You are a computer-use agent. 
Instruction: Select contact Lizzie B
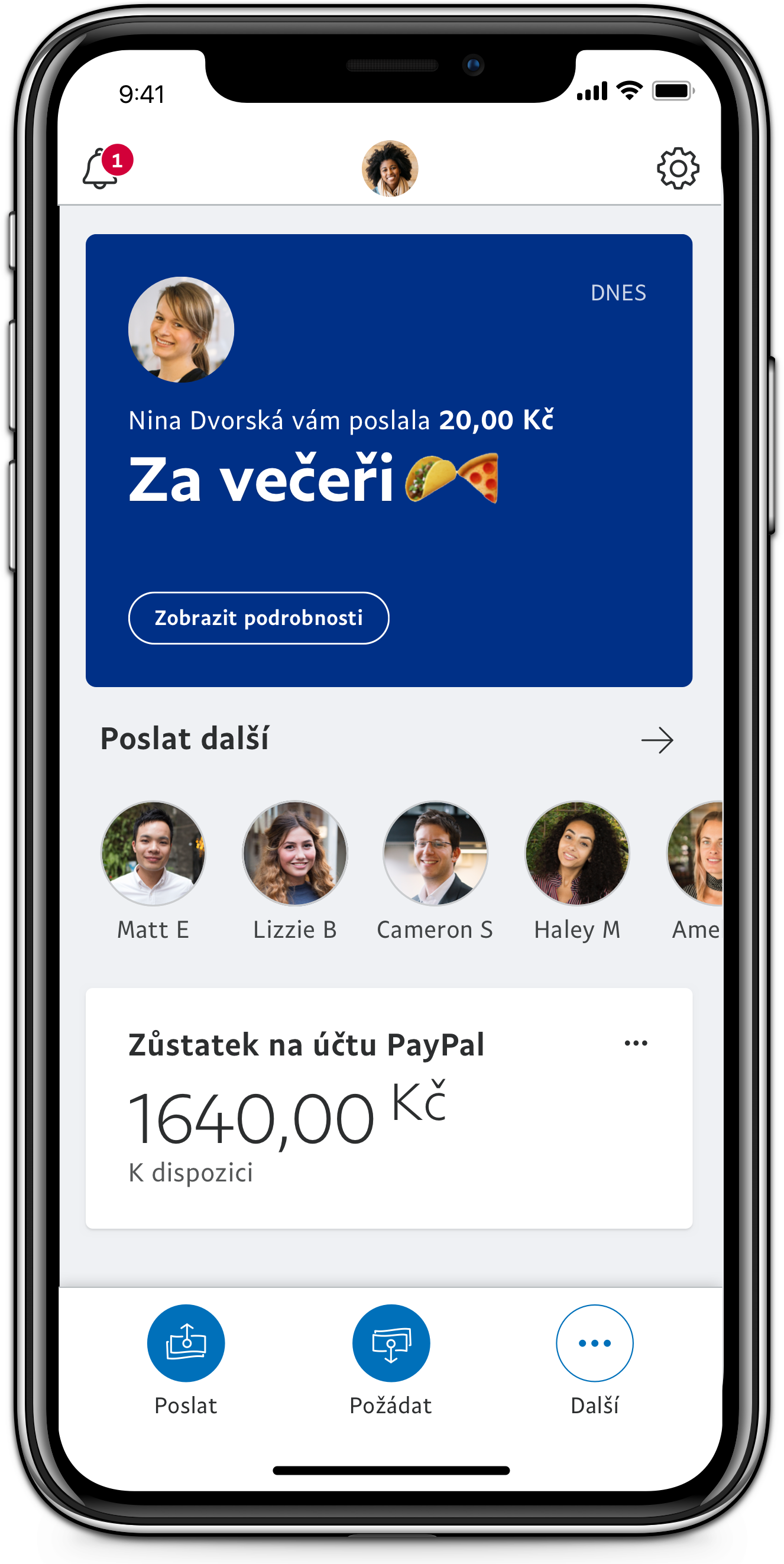coord(295,854)
